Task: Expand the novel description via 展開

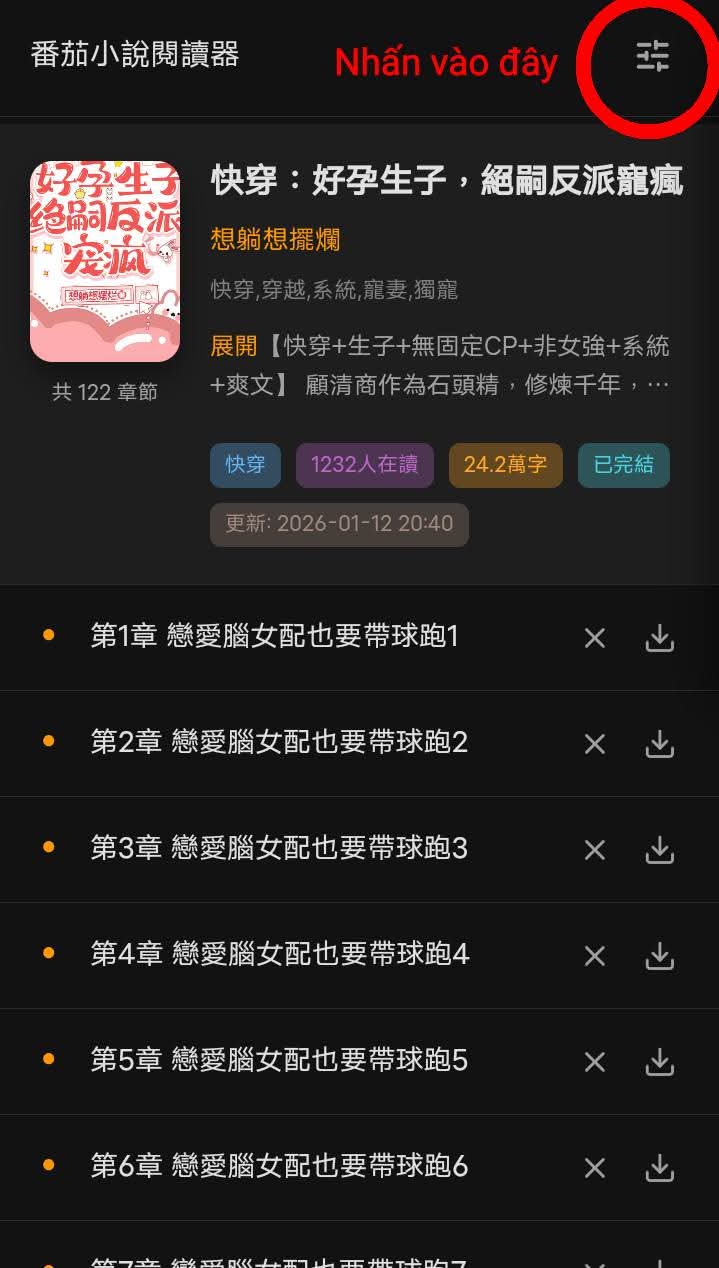Action: [233, 346]
